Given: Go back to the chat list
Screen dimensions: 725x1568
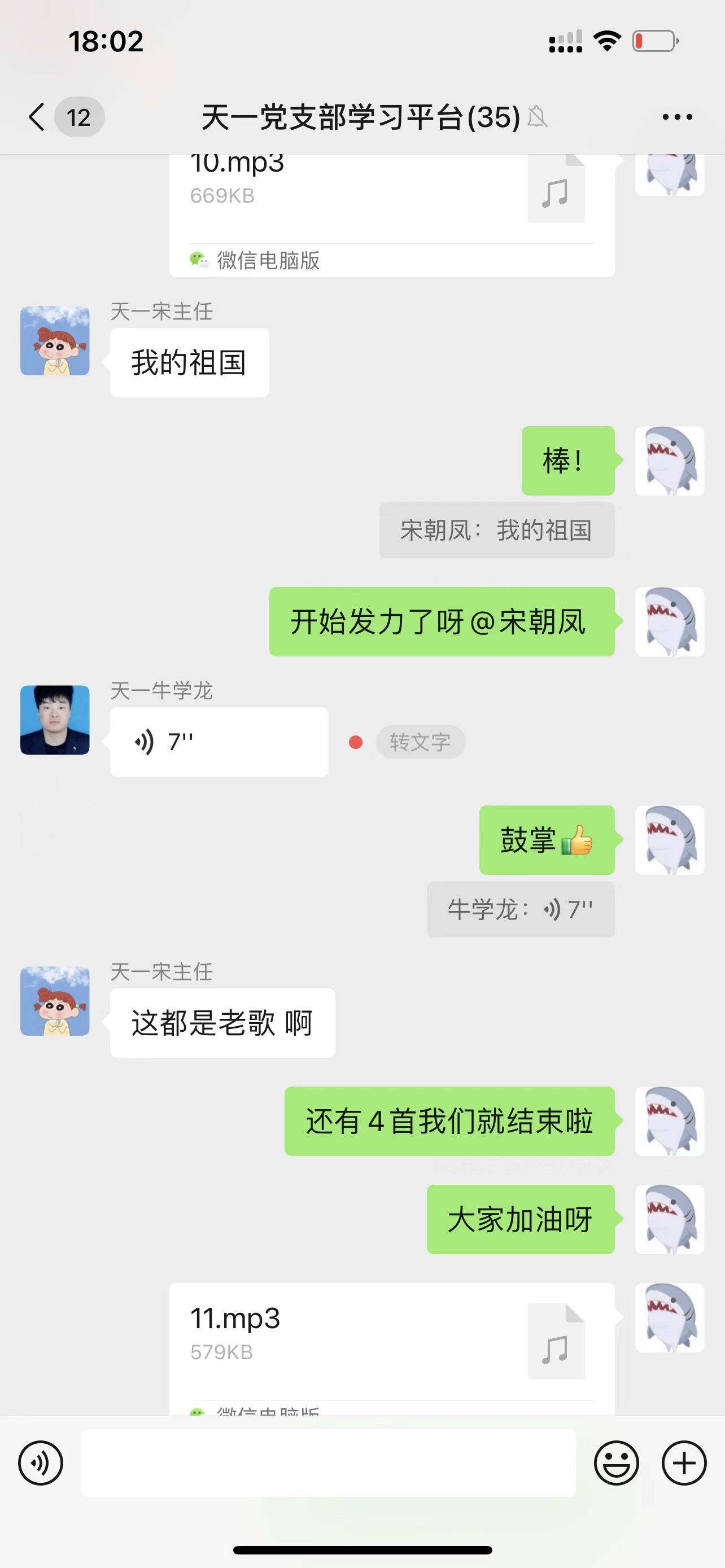Looking at the screenshot, I should (38, 116).
